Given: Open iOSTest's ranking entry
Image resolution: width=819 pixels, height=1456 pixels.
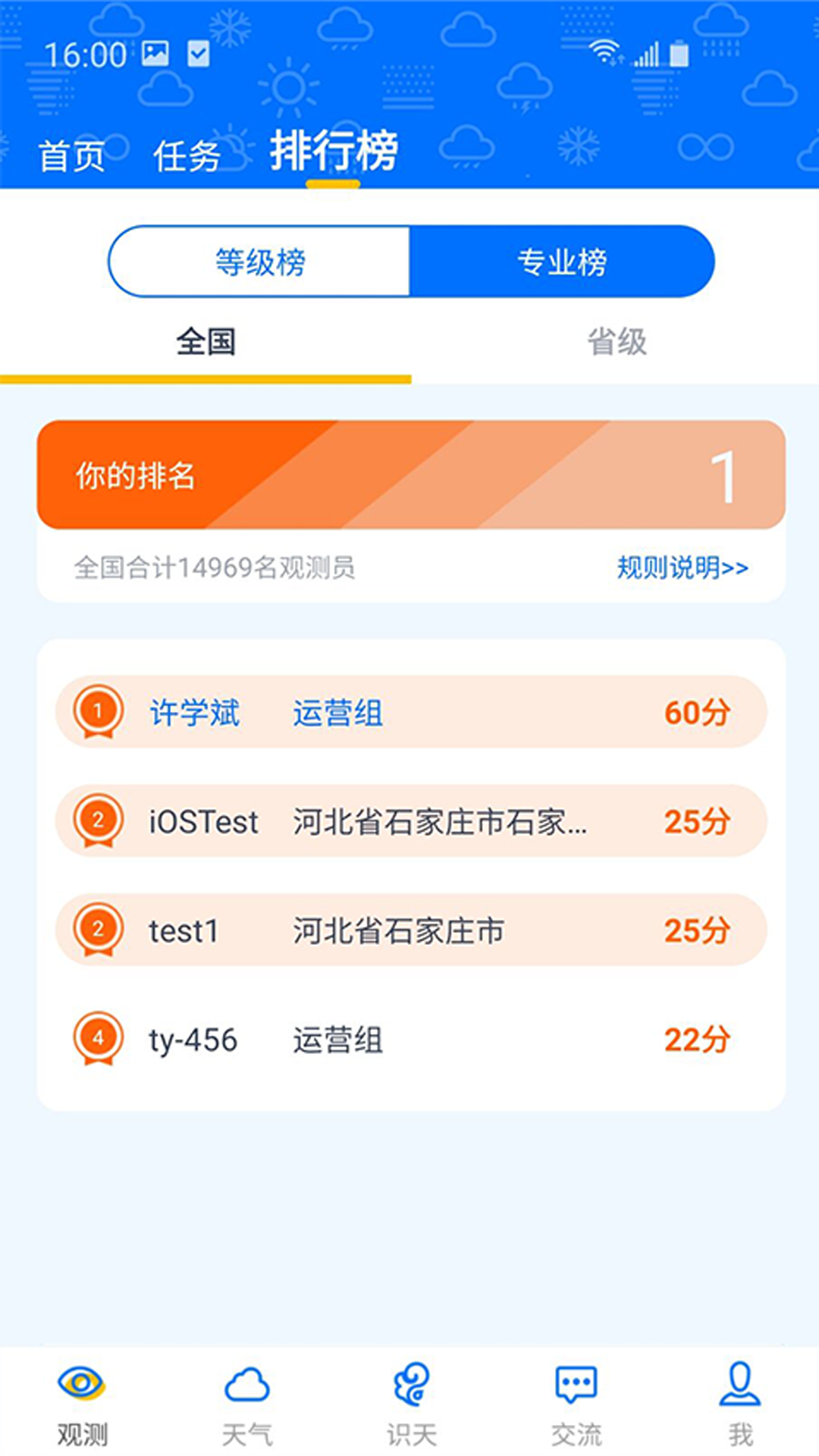Looking at the screenshot, I should click(411, 821).
